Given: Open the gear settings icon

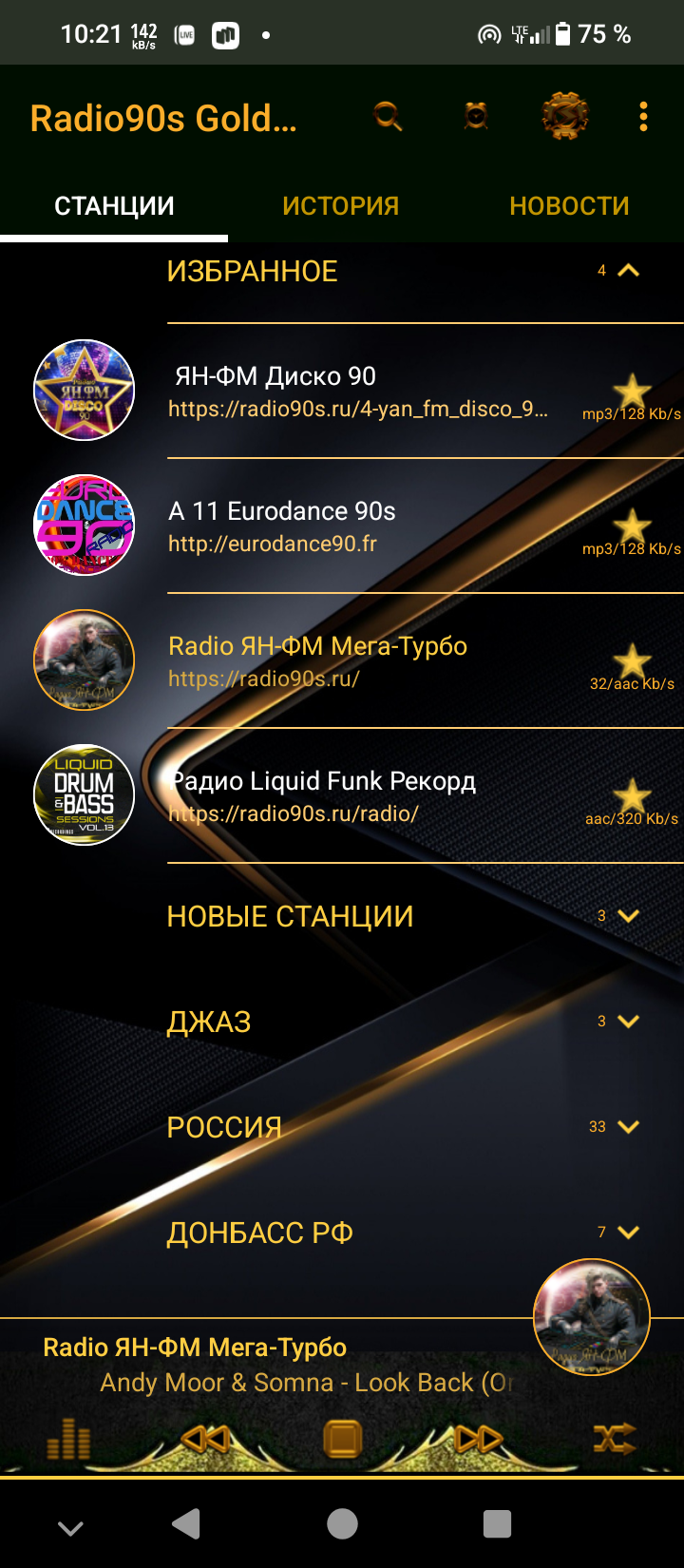Looking at the screenshot, I should point(564,118).
